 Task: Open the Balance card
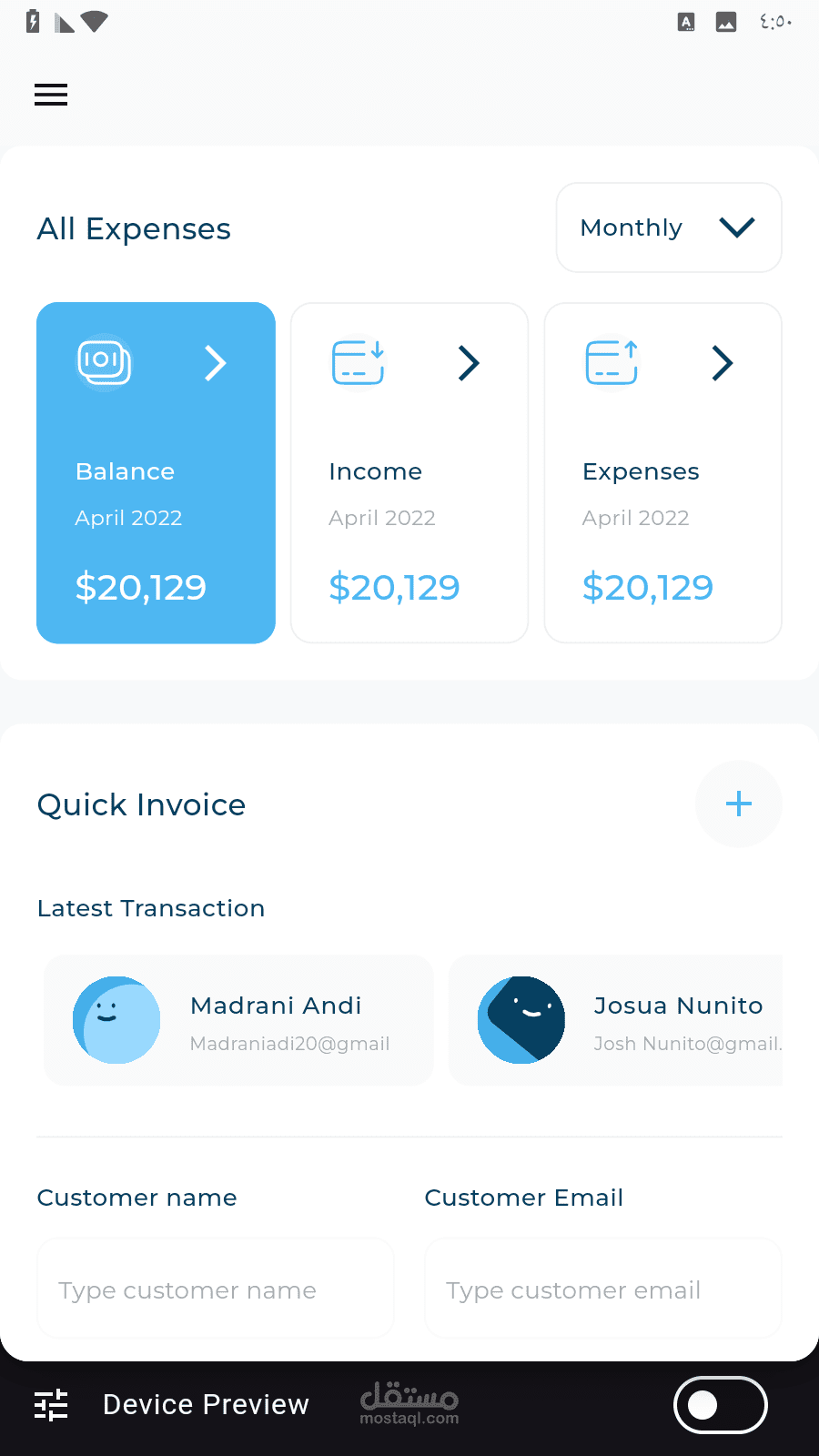click(156, 472)
